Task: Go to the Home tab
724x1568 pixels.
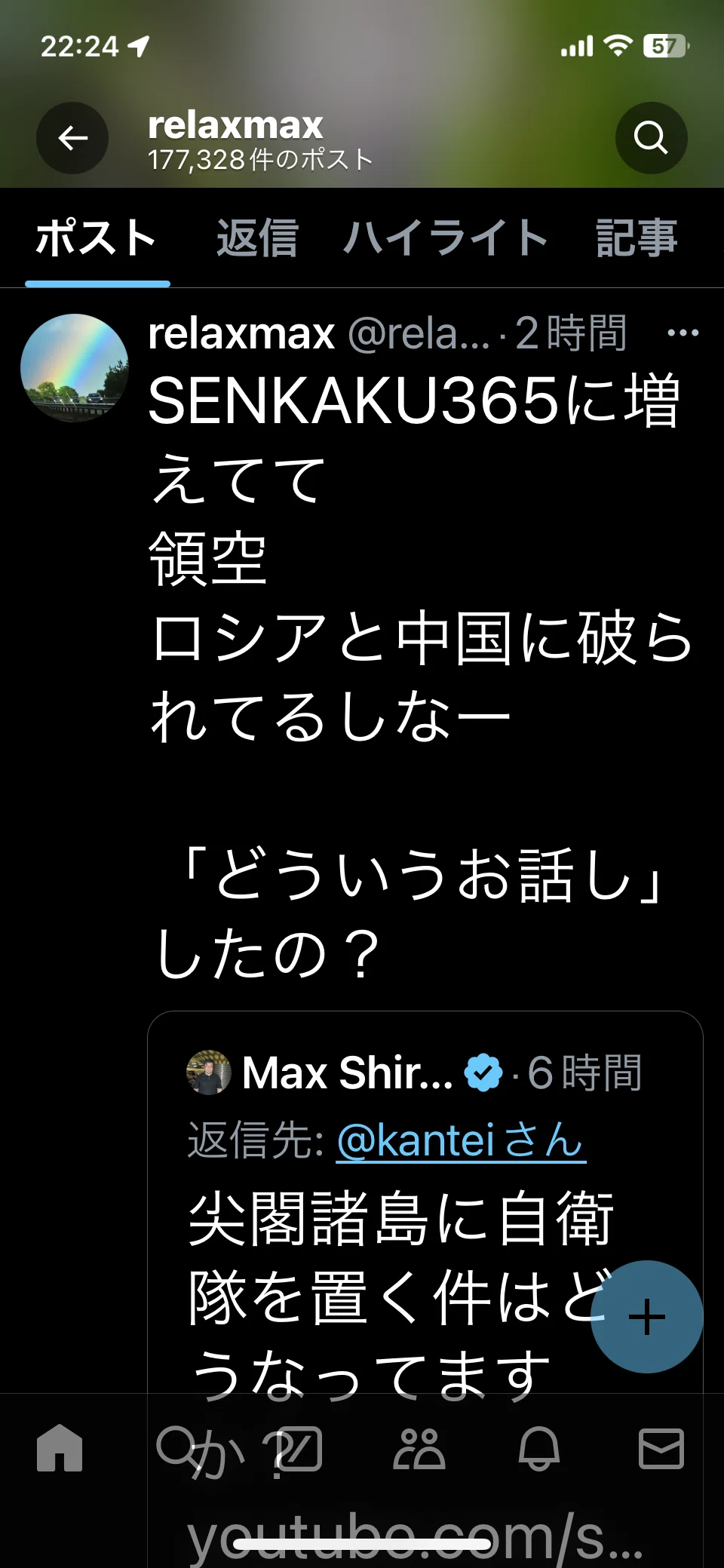Action: [x=60, y=1448]
